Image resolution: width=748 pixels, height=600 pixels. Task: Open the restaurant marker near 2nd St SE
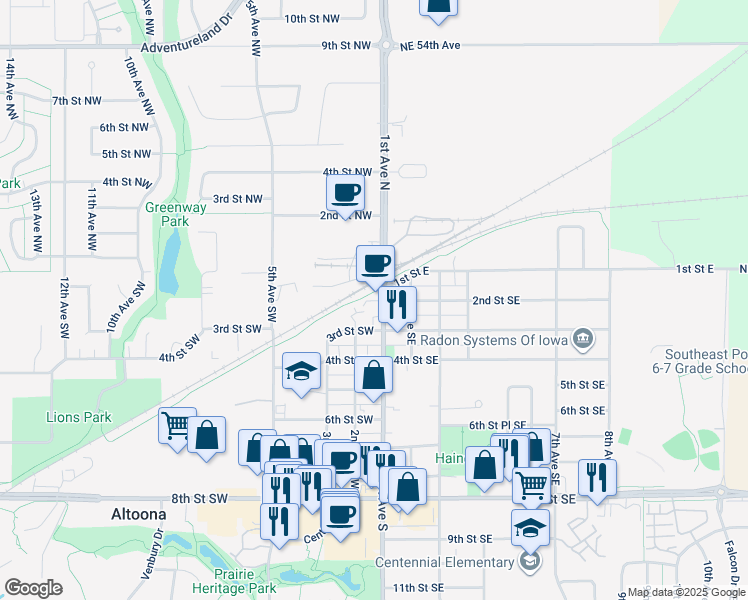397,306
